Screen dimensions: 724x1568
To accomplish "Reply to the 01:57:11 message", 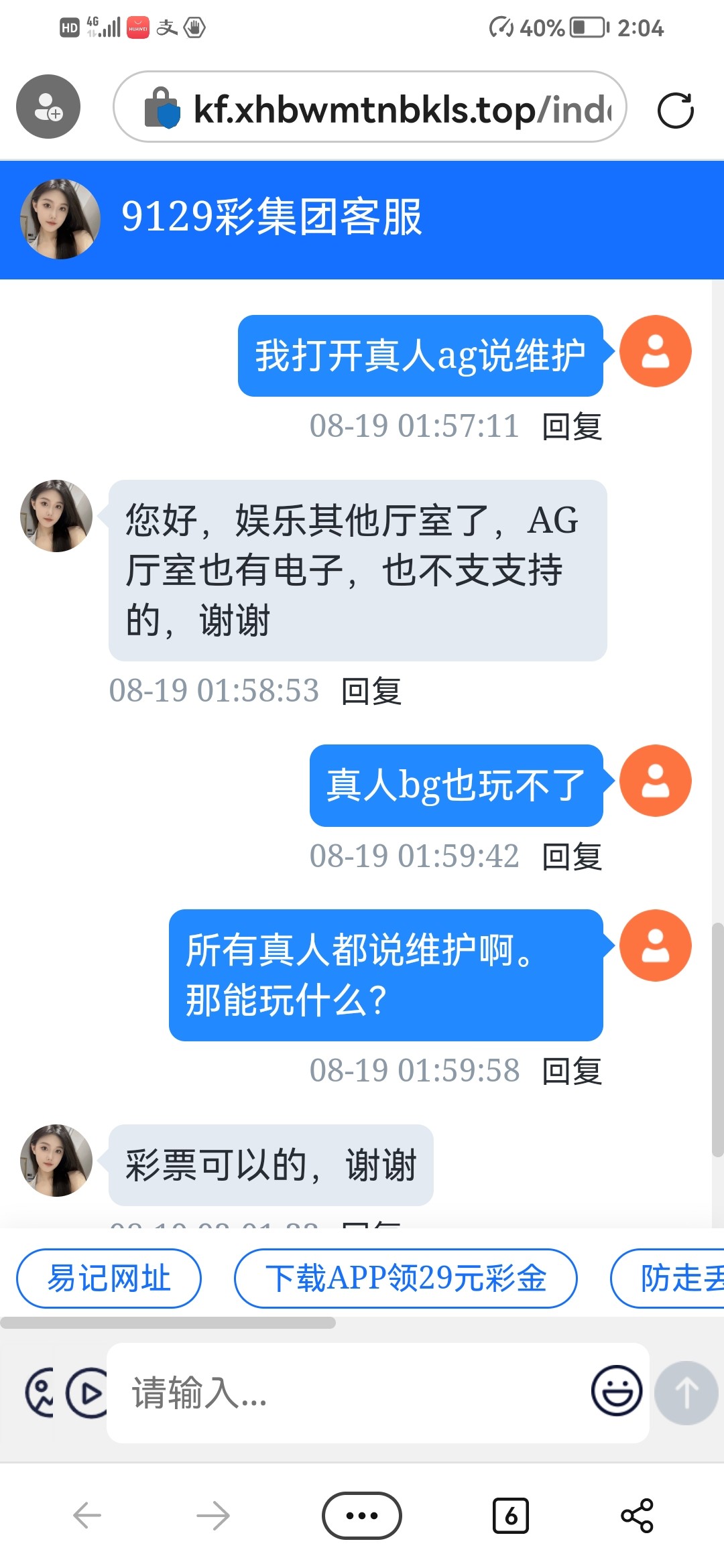I will 572,427.
